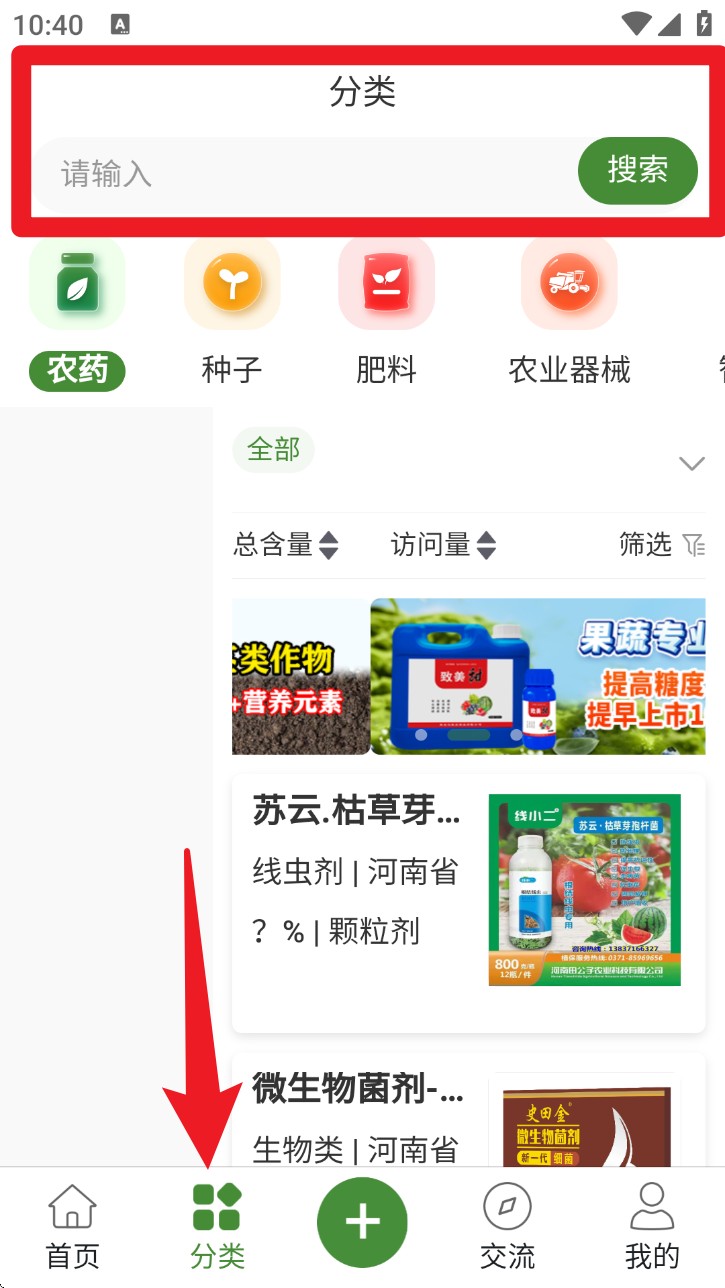Select the 农业器械 category
Screen dimensions: 725x1288
pos(569,310)
